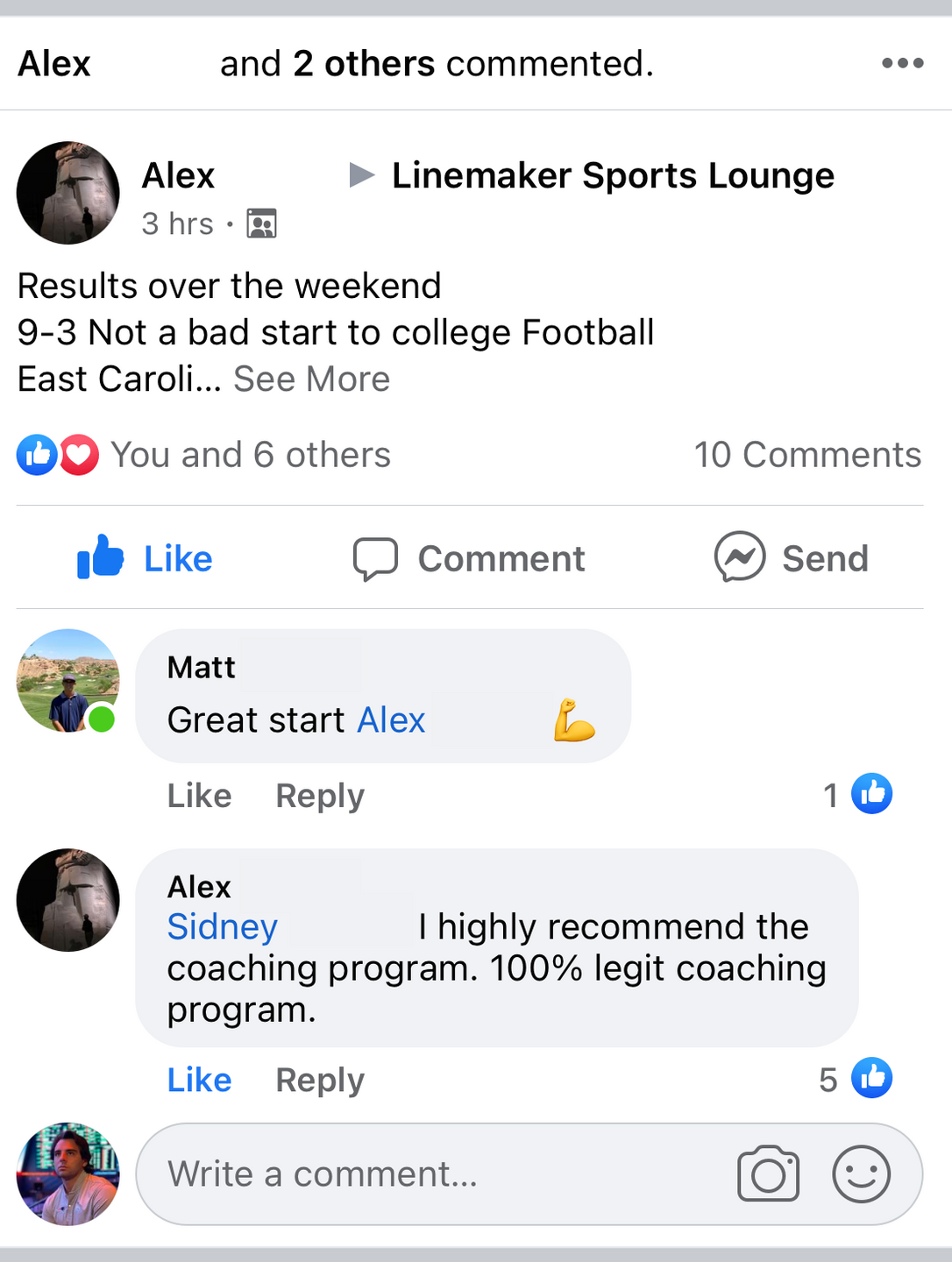Tap the Comment button under the post
Screen dimensions: 952x1262
point(469,558)
